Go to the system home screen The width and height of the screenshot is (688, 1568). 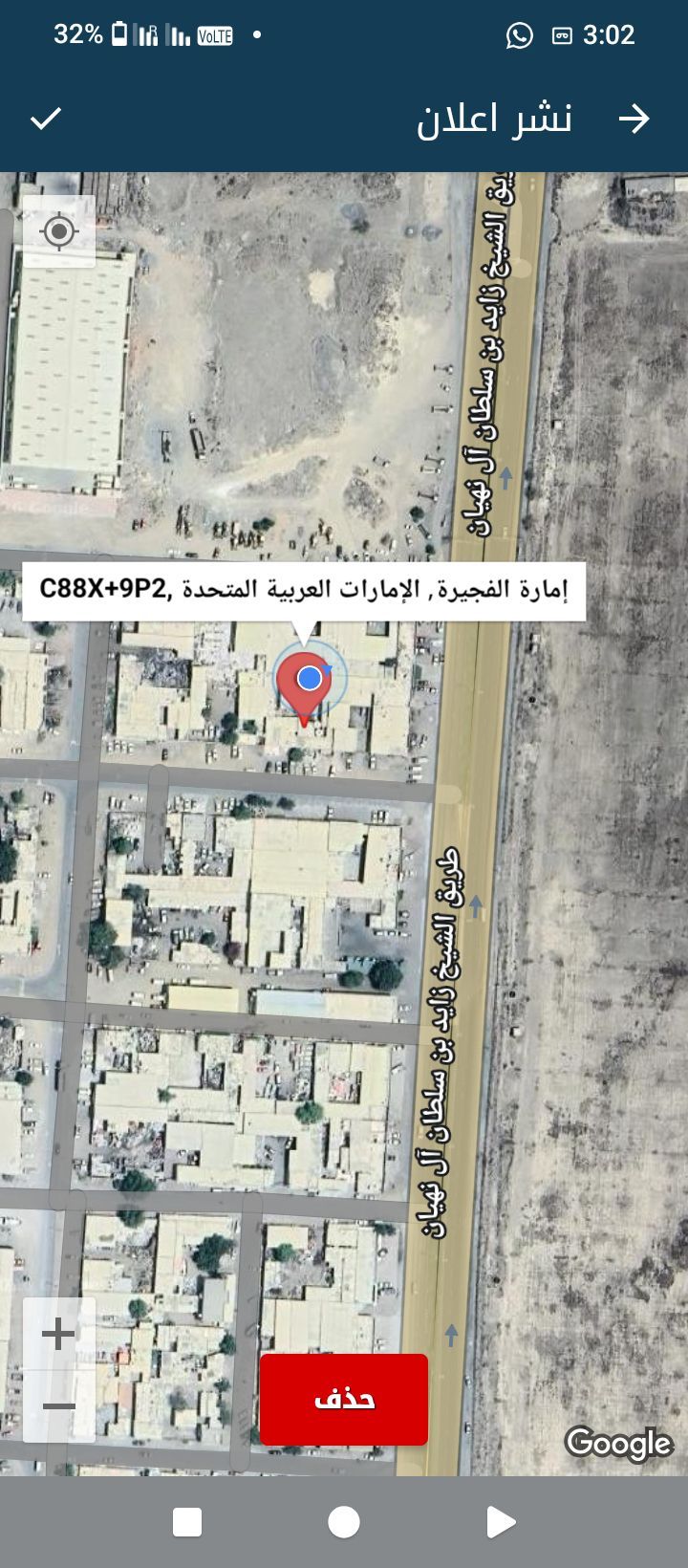[344, 1522]
